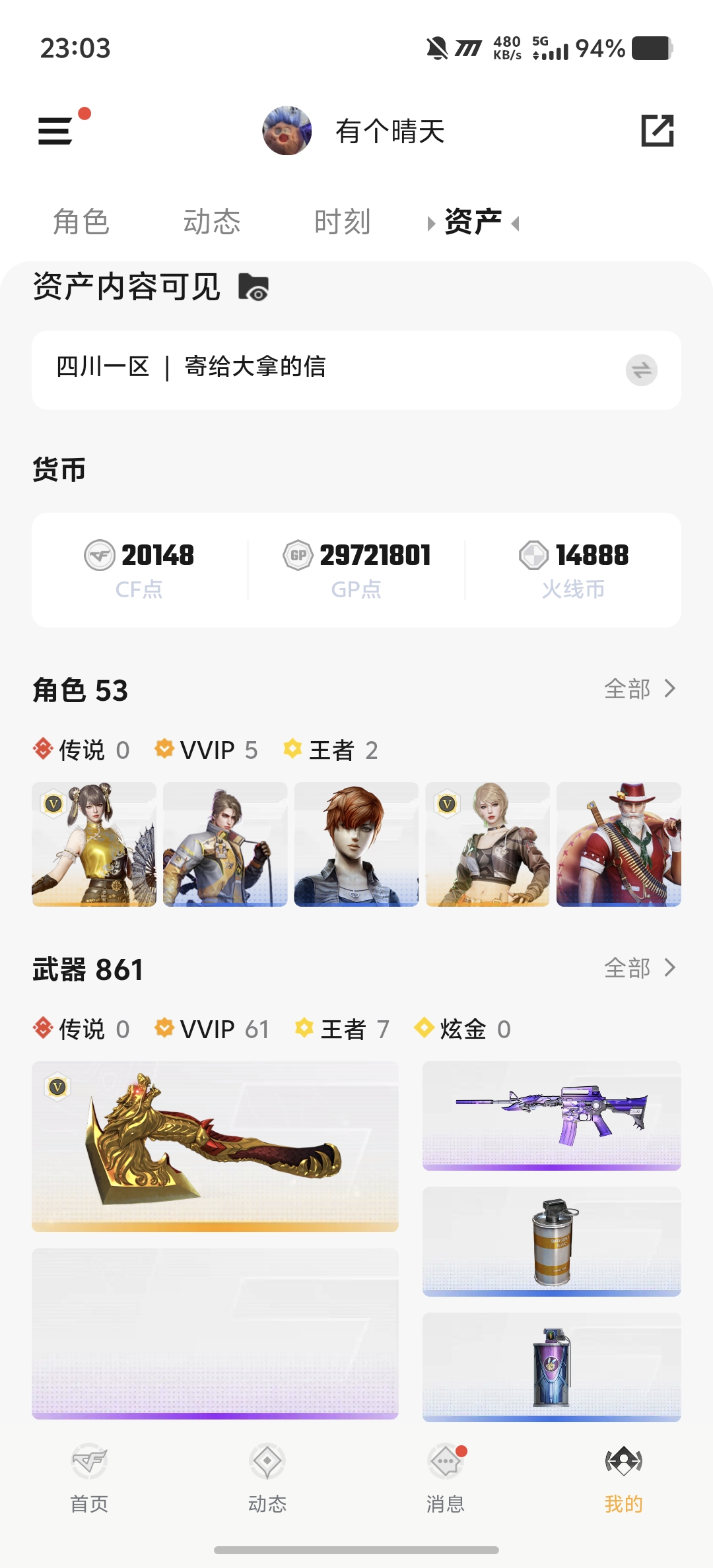Tap the share icon in the top bar
Image resolution: width=713 pixels, height=1568 pixels.
(657, 130)
